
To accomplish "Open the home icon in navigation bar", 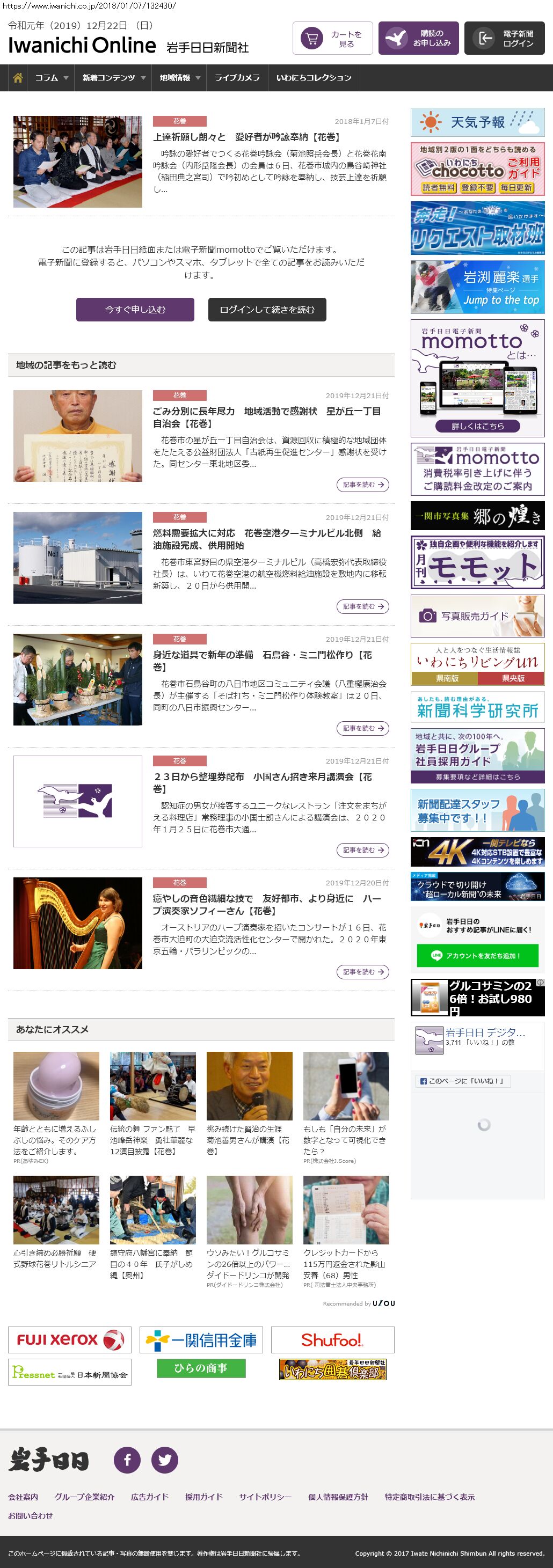I will click(x=18, y=78).
